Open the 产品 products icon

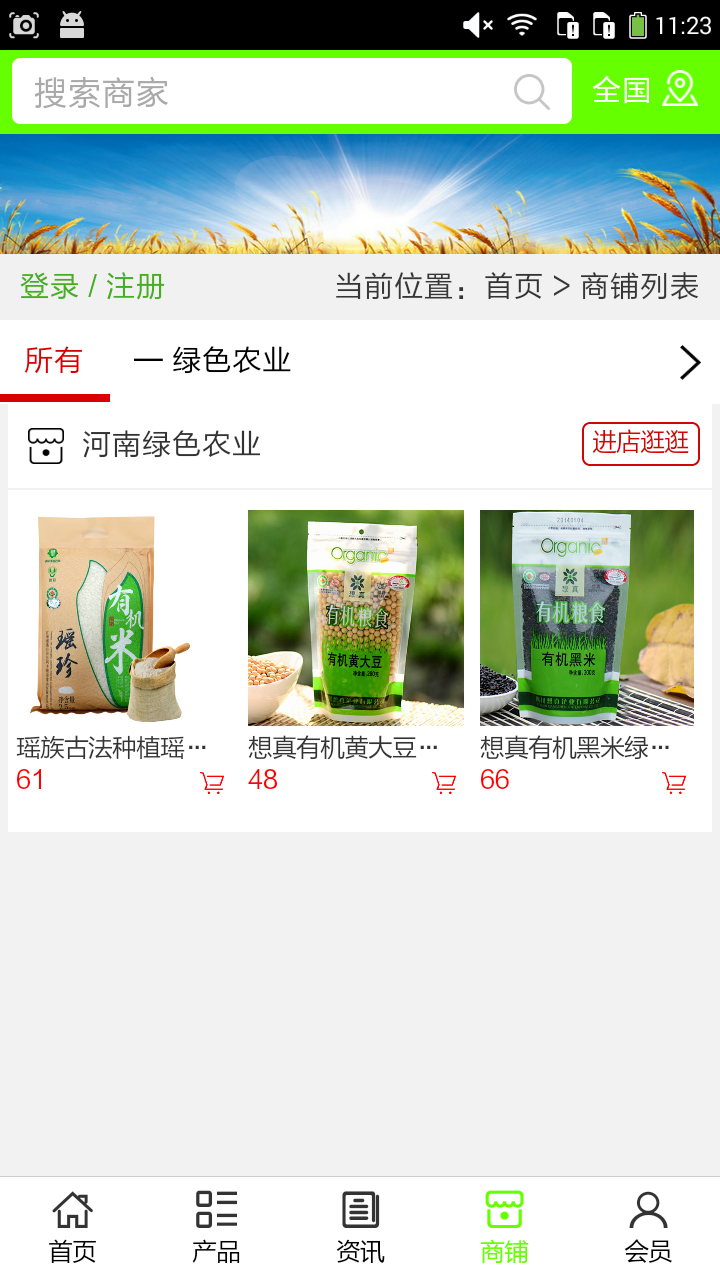pyautogui.click(x=215, y=1222)
